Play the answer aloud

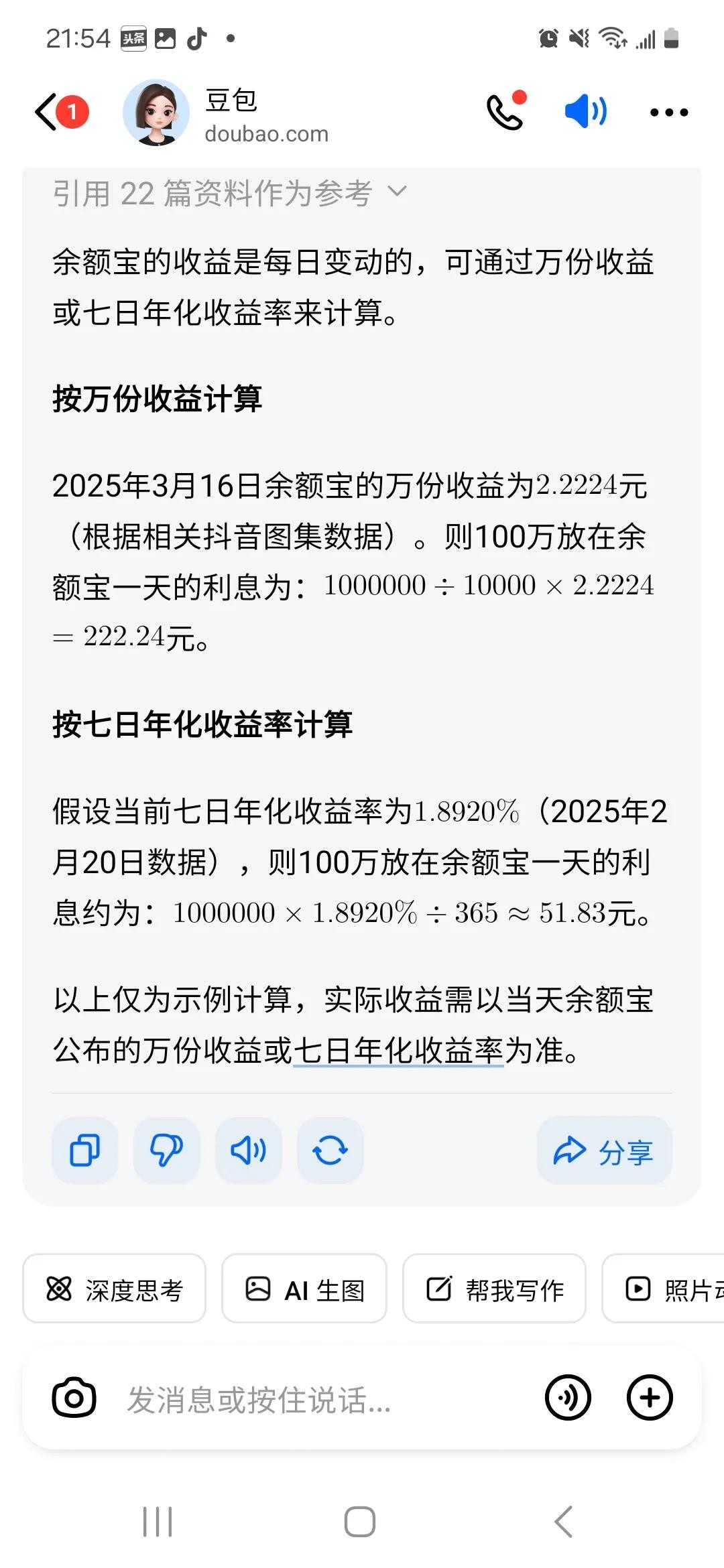pyautogui.click(x=248, y=1150)
